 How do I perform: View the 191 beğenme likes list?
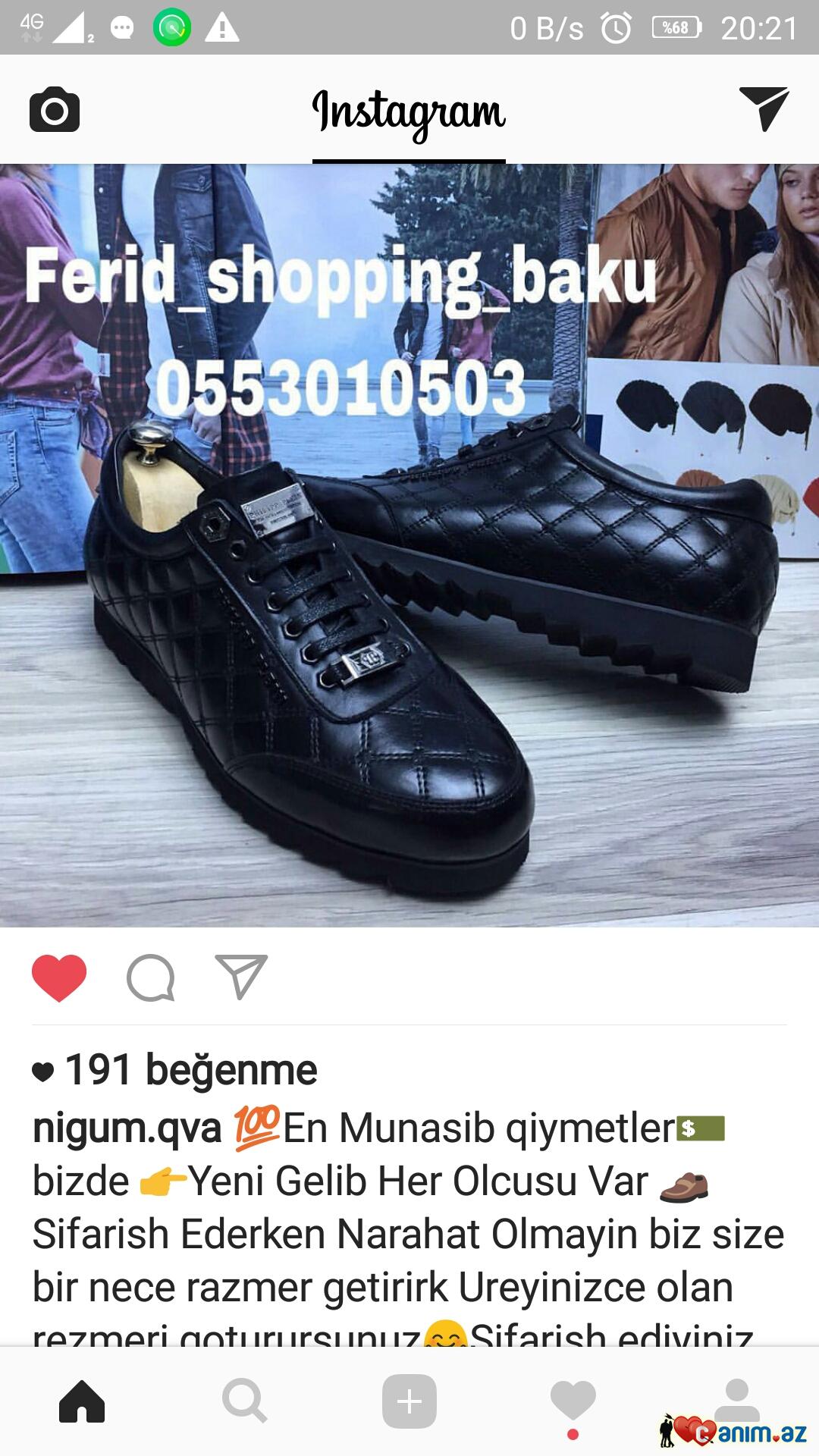tap(190, 1070)
